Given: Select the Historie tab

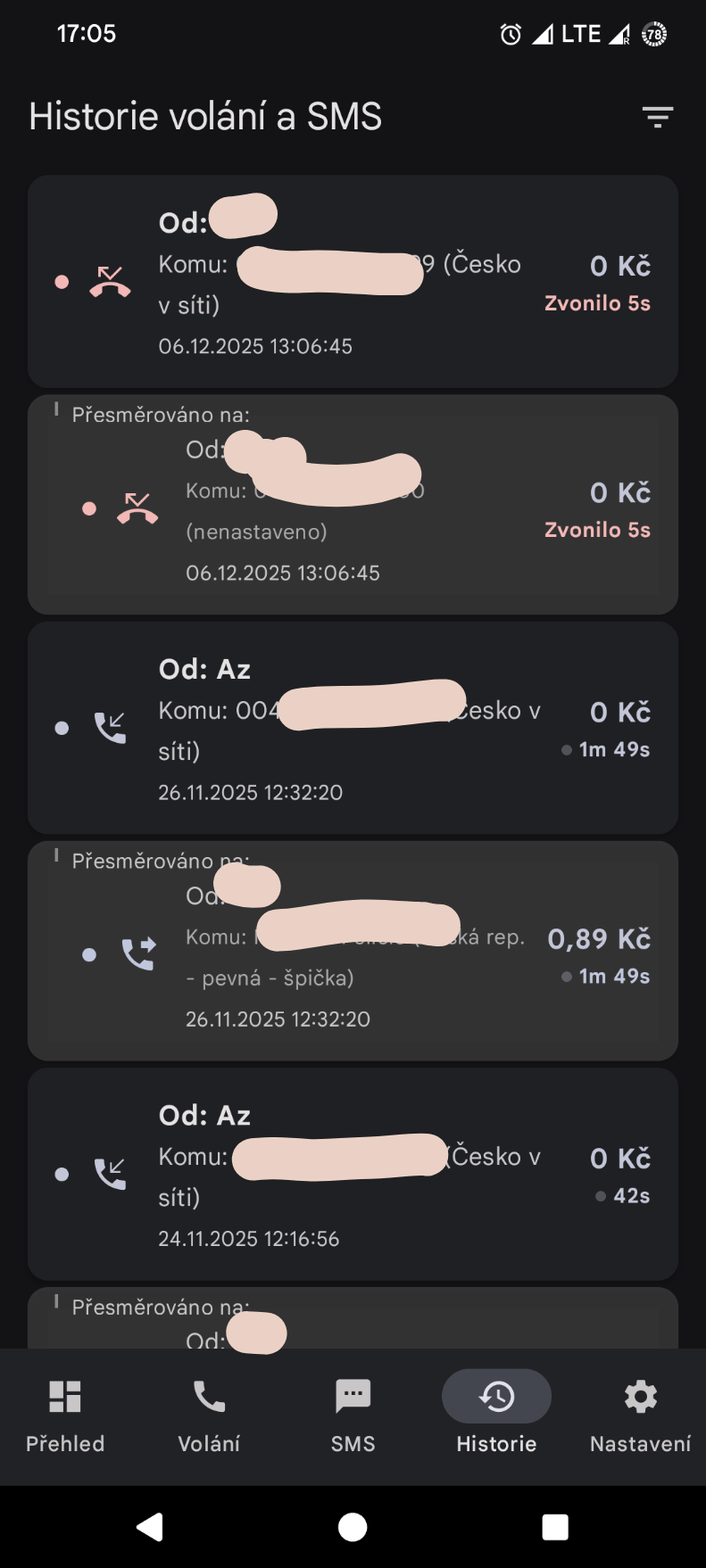Looking at the screenshot, I should 496,1416.
